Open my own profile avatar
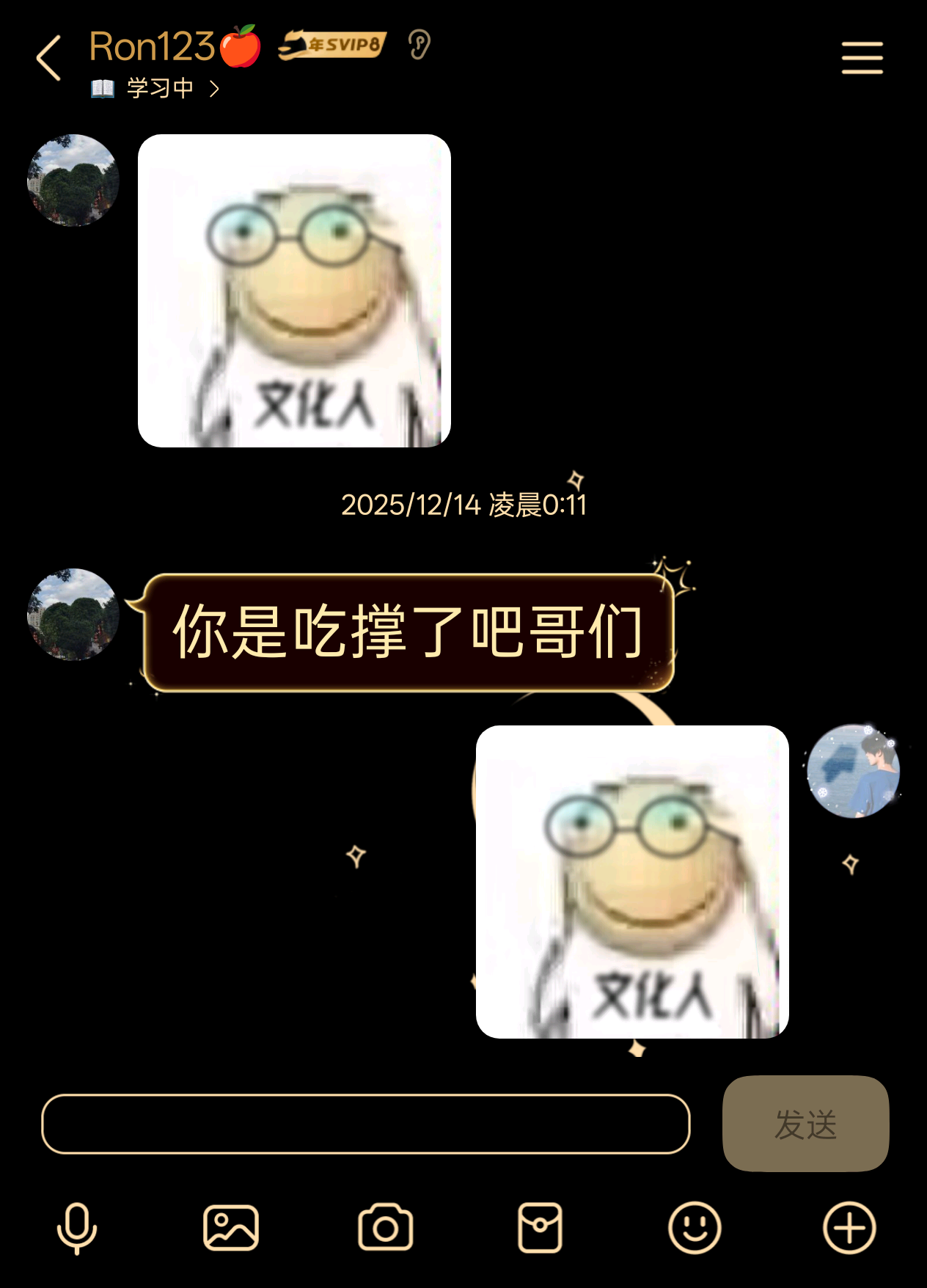The image size is (927, 1288). [x=853, y=771]
